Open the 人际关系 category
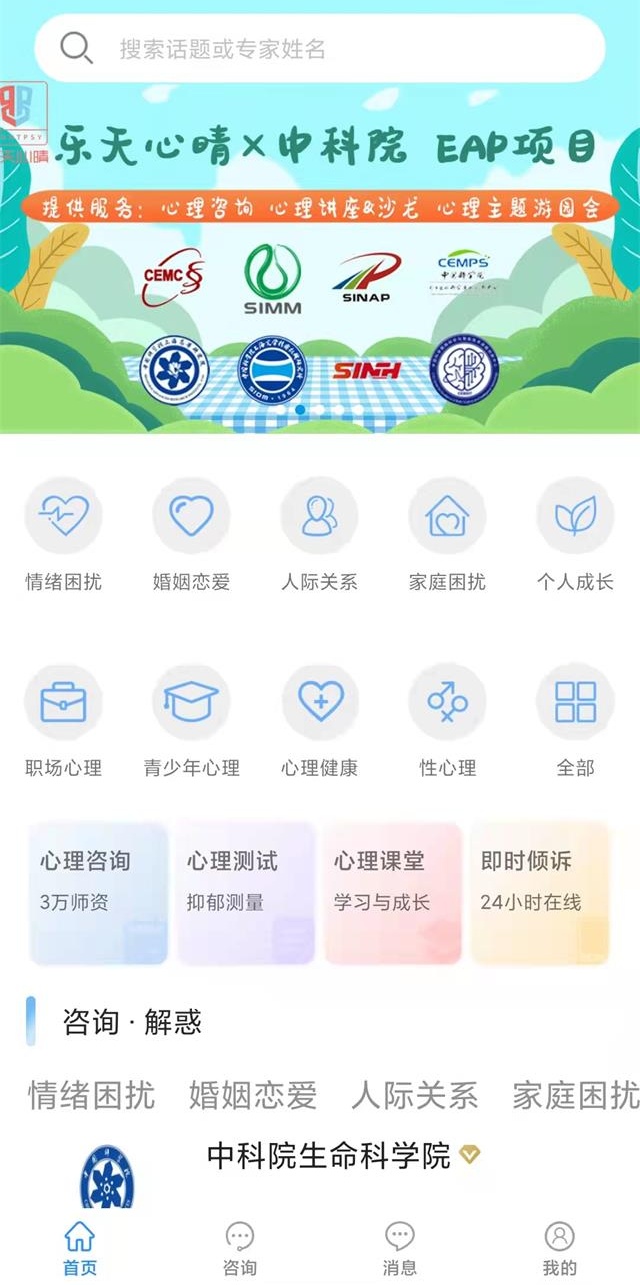This screenshot has height=1285, width=640. pyautogui.click(x=319, y=516)
